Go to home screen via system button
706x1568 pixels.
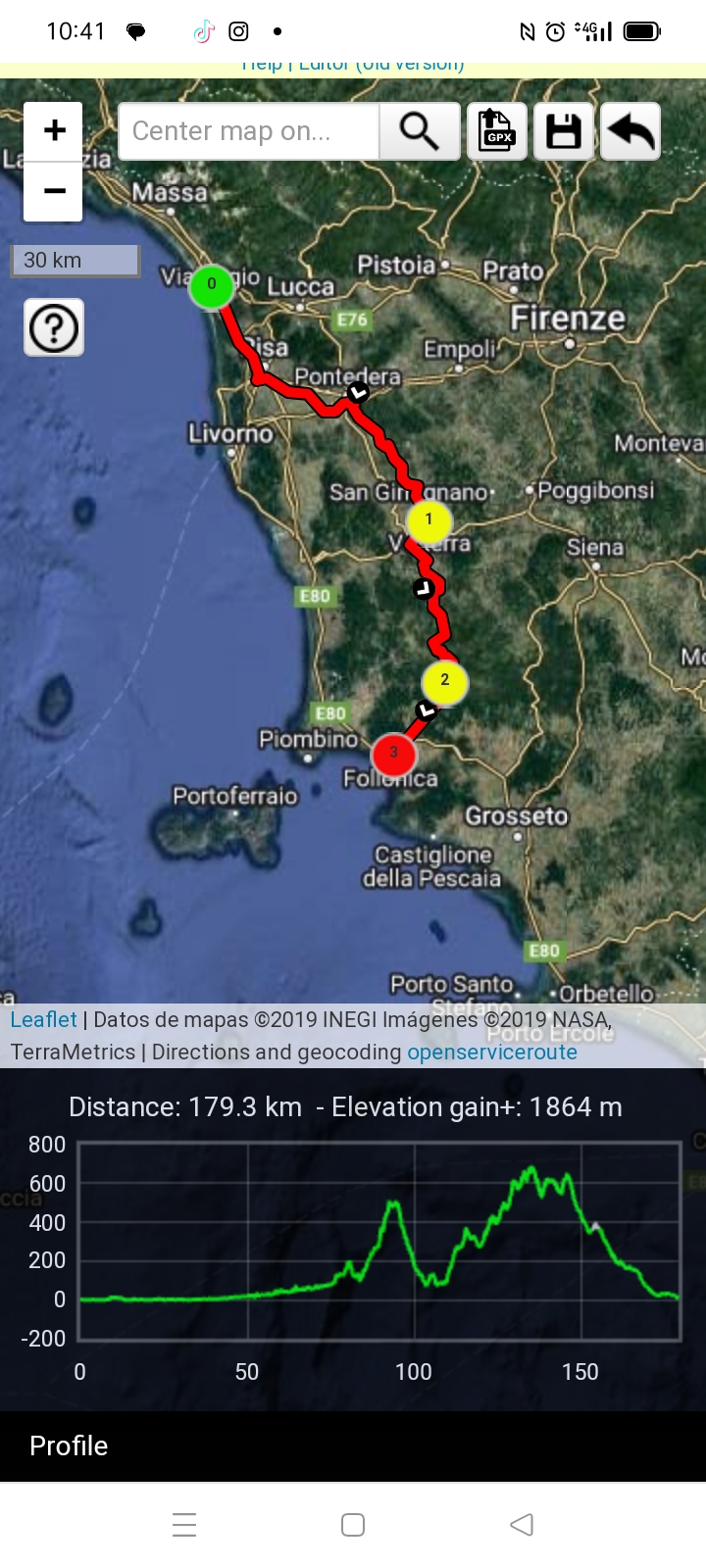(353, 1525)
